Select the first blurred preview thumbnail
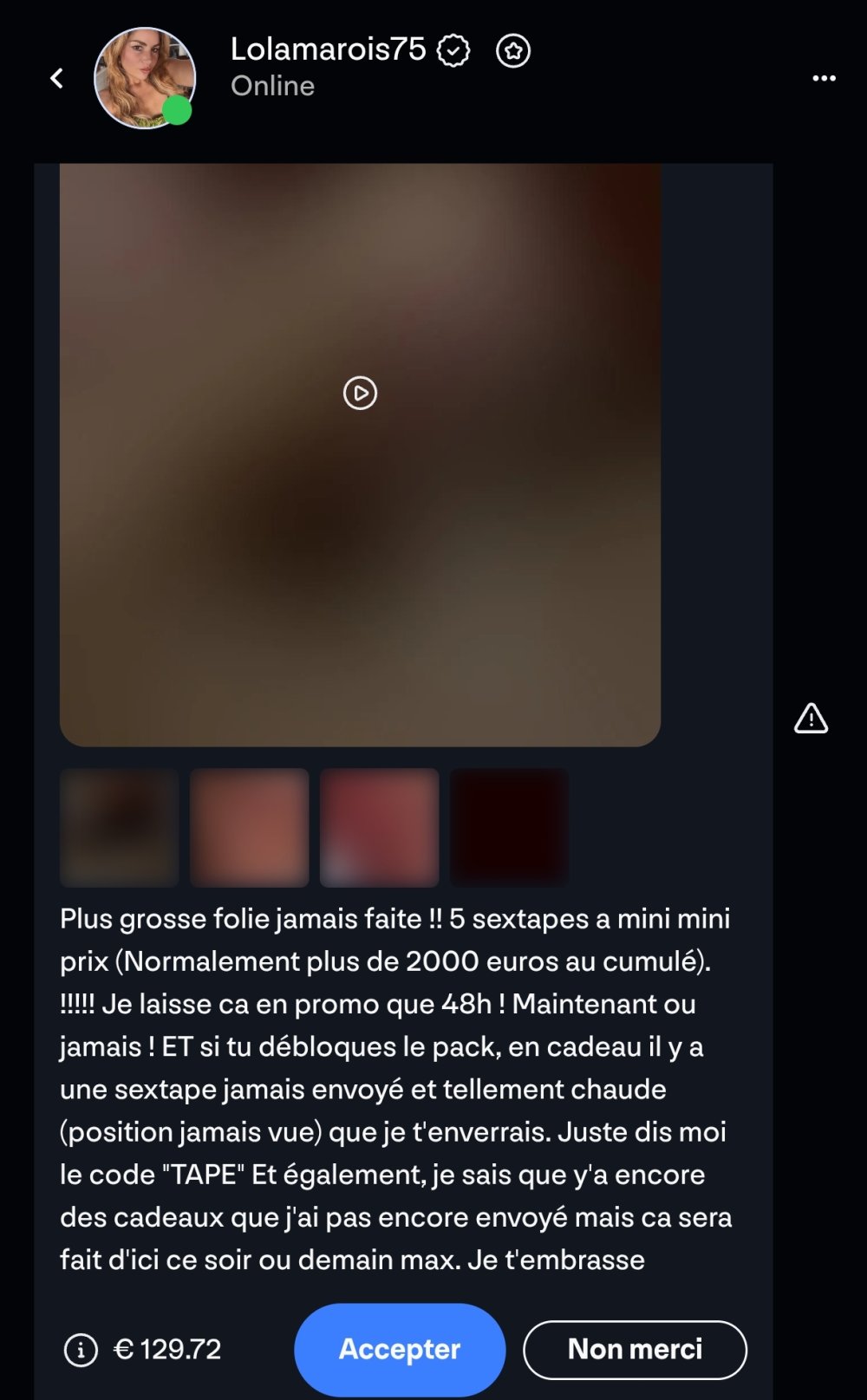This screenshot has height=1400, width=867. tap(120, 827)
